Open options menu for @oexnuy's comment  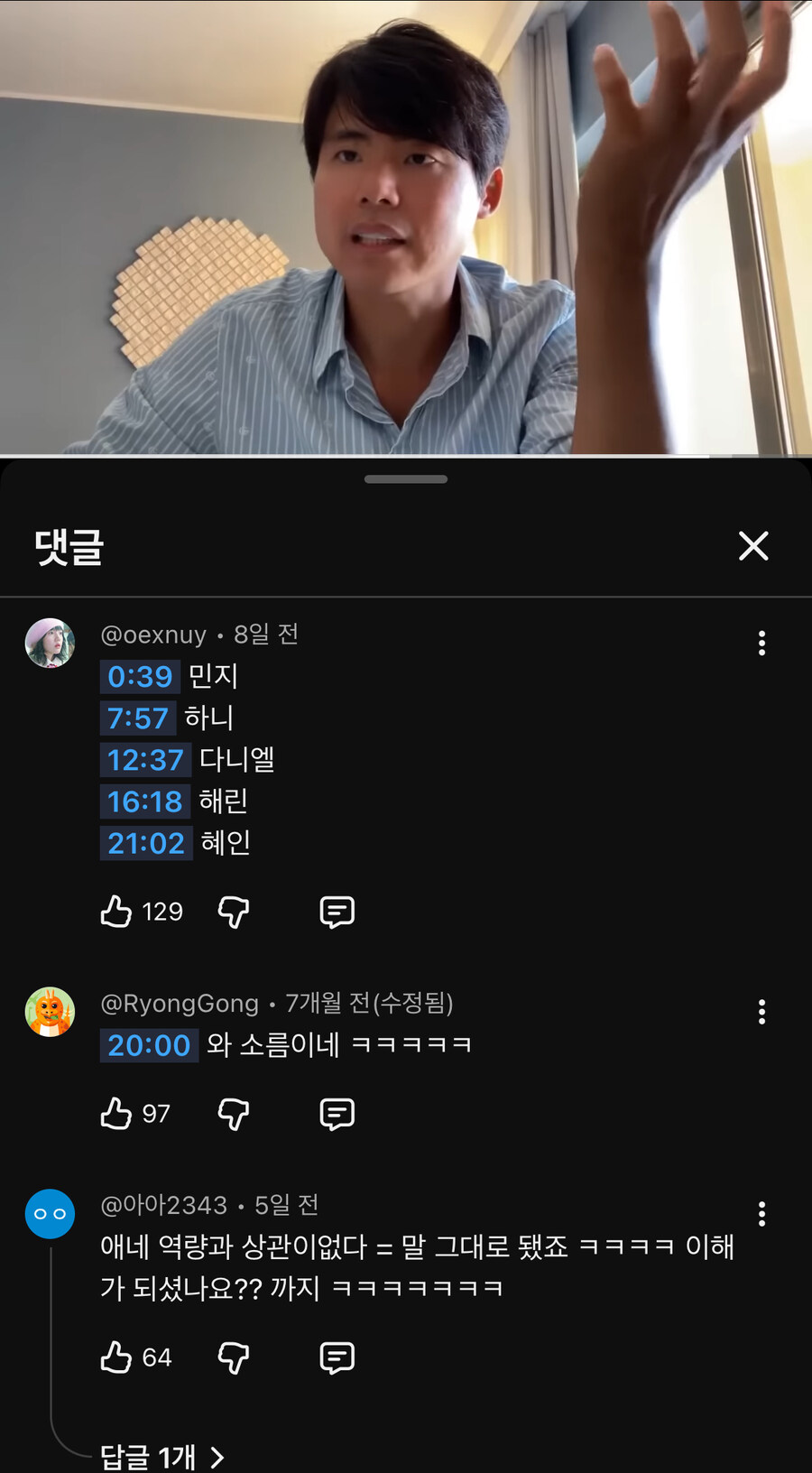click(761, 643)
